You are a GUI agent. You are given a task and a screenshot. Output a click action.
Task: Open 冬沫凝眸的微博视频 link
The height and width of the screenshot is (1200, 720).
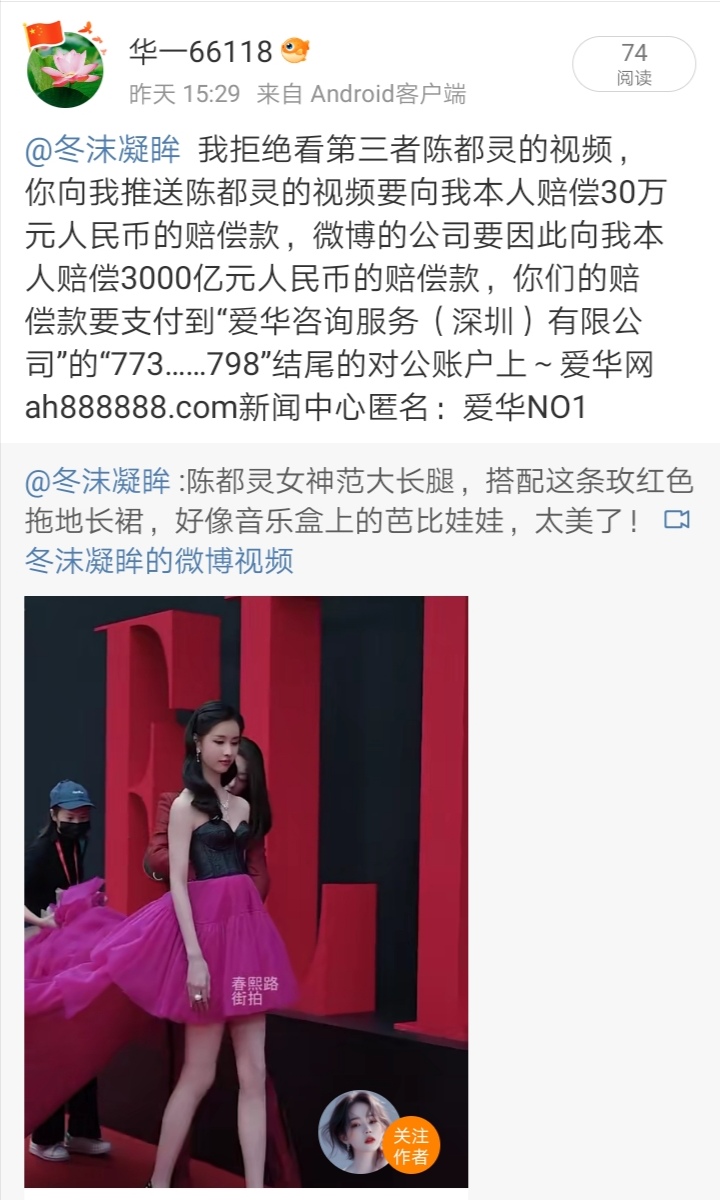point(160,560)
